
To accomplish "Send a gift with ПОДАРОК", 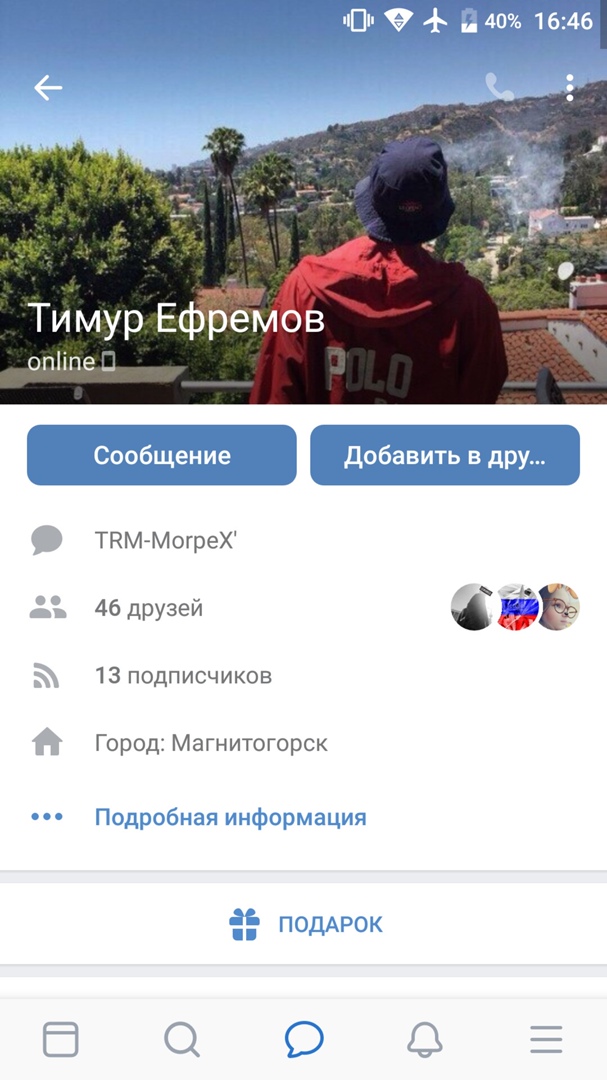I will (x=305, y=924).
